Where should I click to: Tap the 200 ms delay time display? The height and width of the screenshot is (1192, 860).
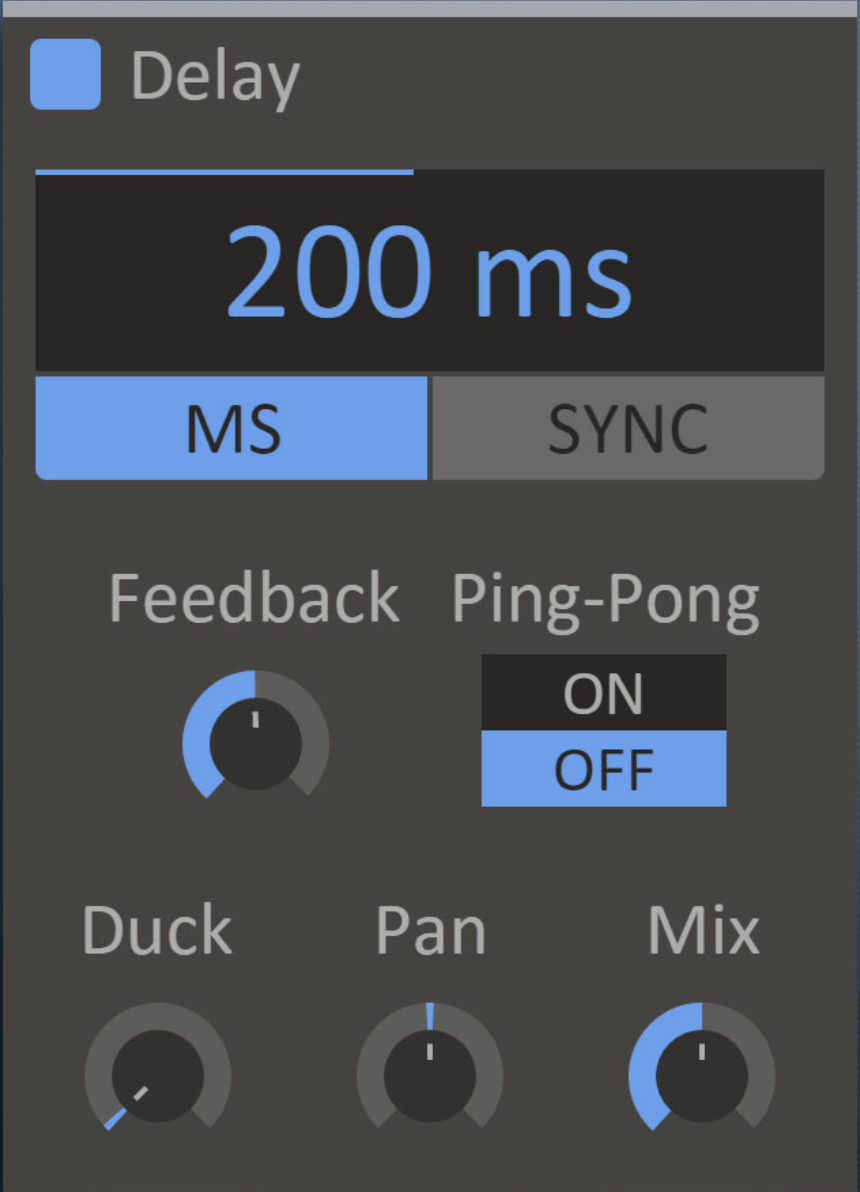click(x=430, y=272)
